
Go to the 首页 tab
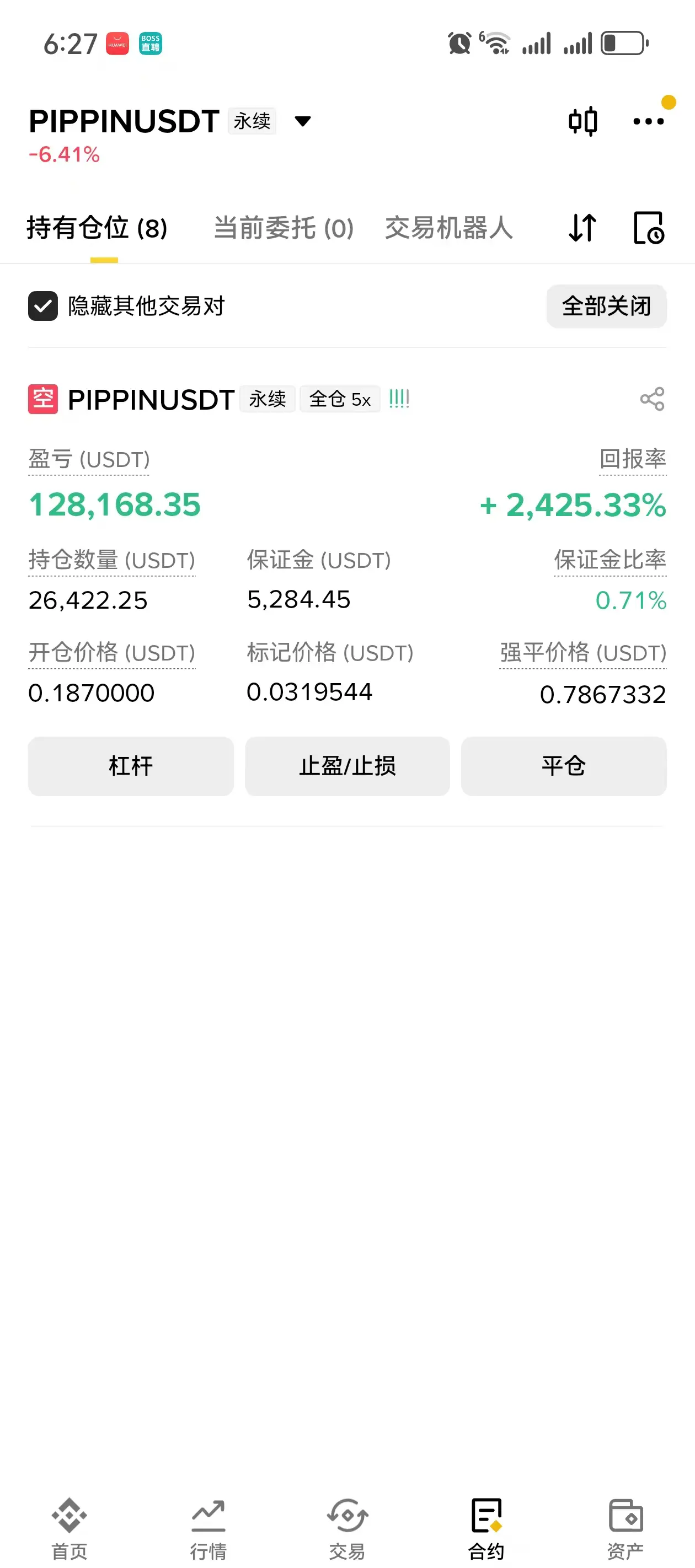pos(69,1528)
